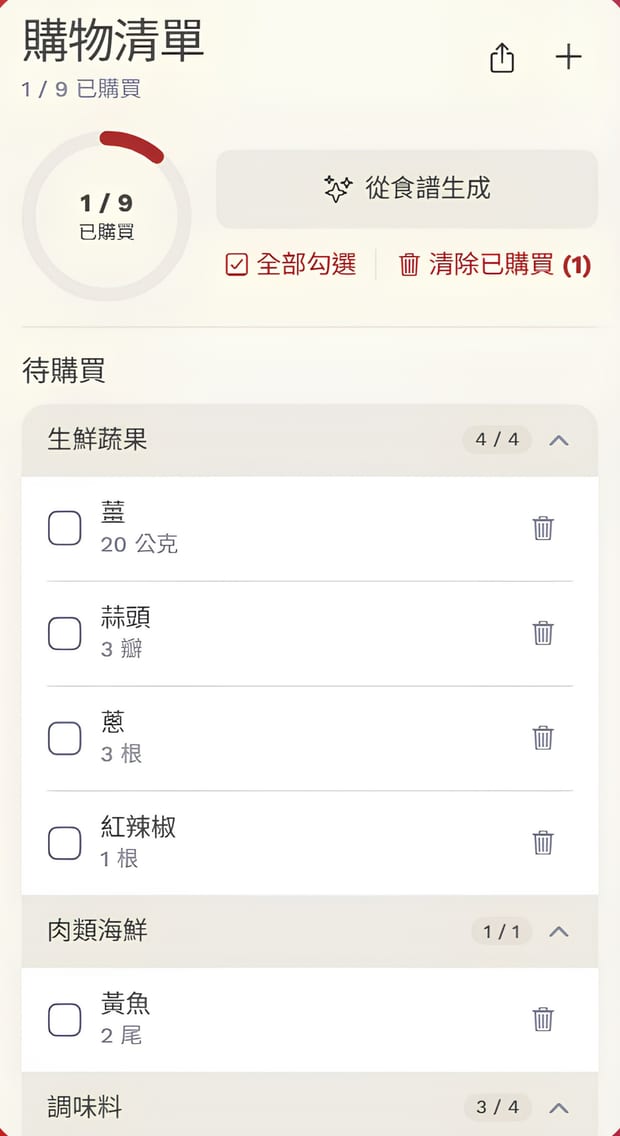Remove 蒜頭 using its trash icon
Image resolution: width=620 pixels, height=1136 pixels.
[x=543, y=633]
